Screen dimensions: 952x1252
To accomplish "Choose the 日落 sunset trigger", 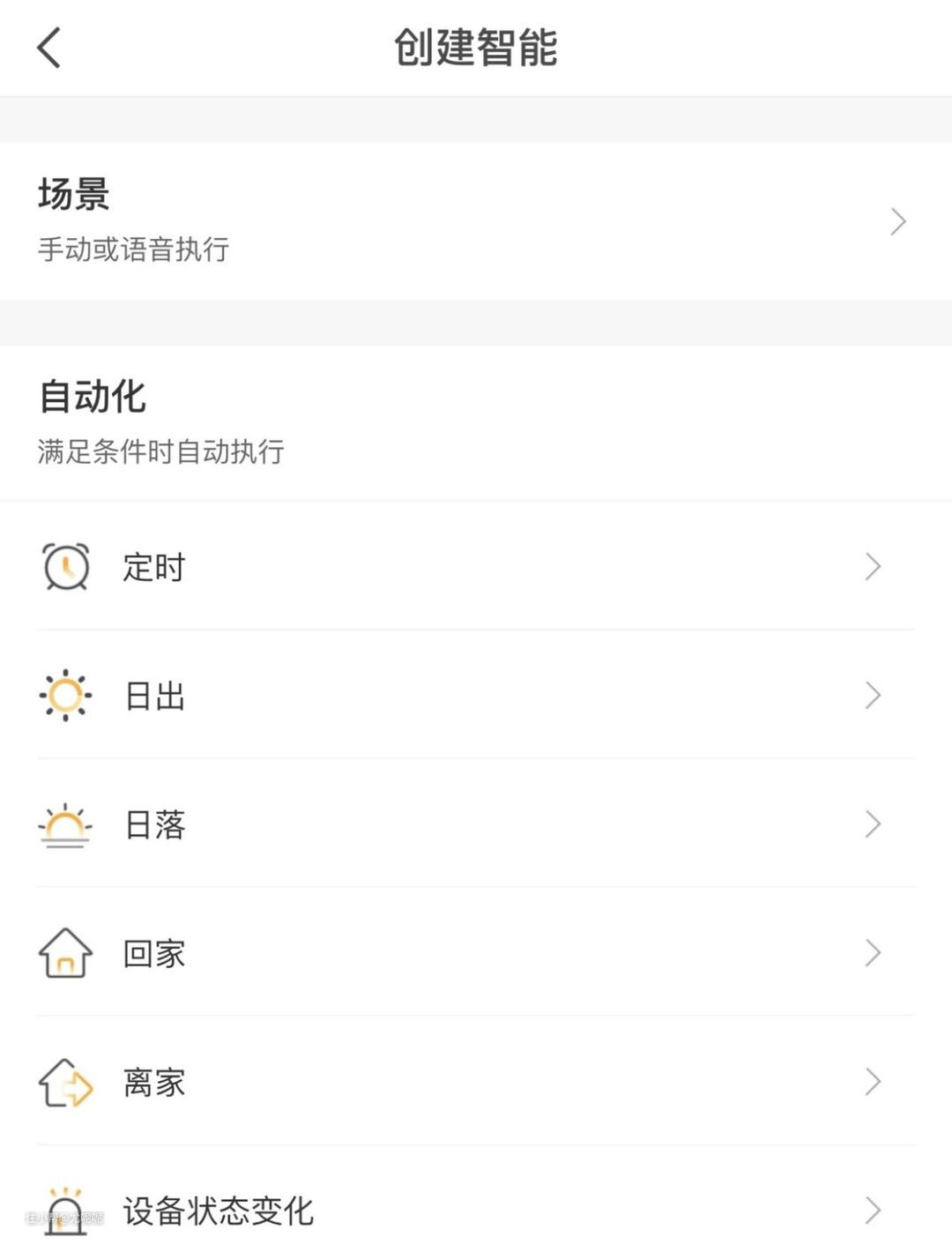I will (476, 824).
